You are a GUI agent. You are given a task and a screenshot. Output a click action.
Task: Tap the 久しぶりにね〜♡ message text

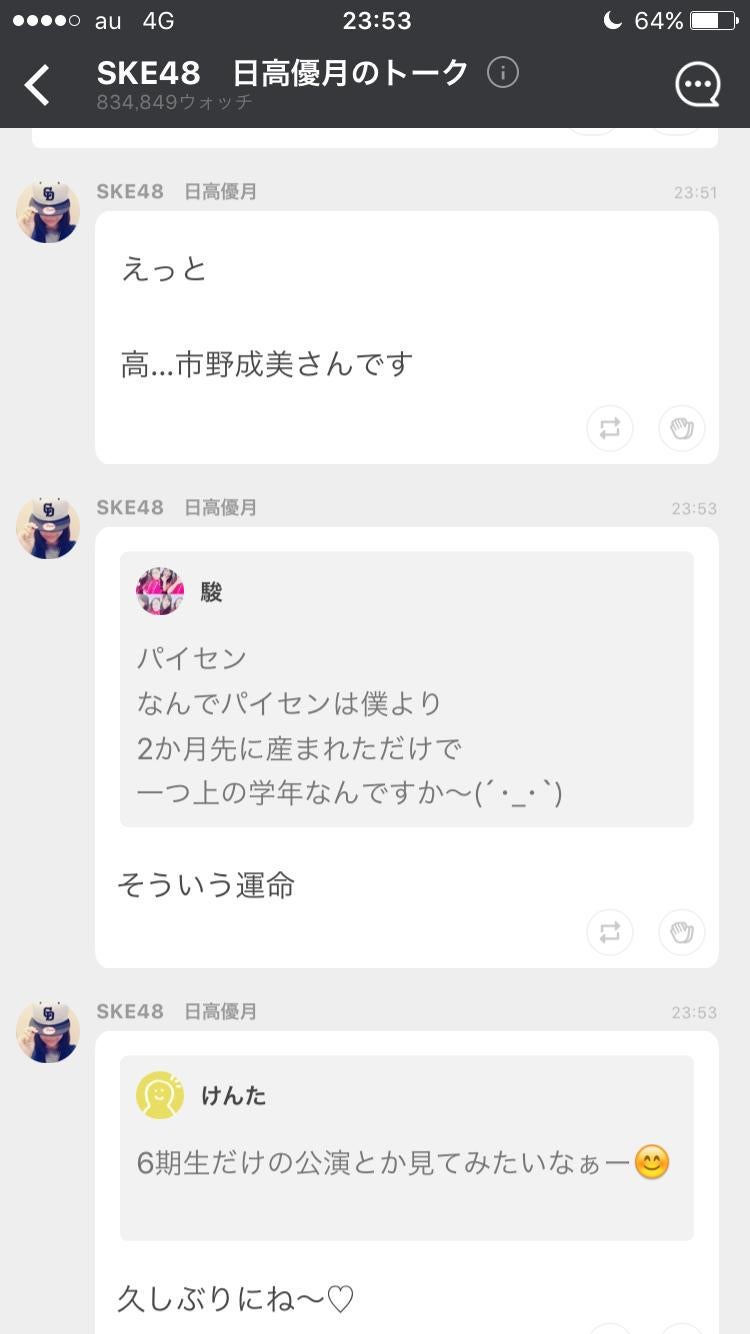232,1297
